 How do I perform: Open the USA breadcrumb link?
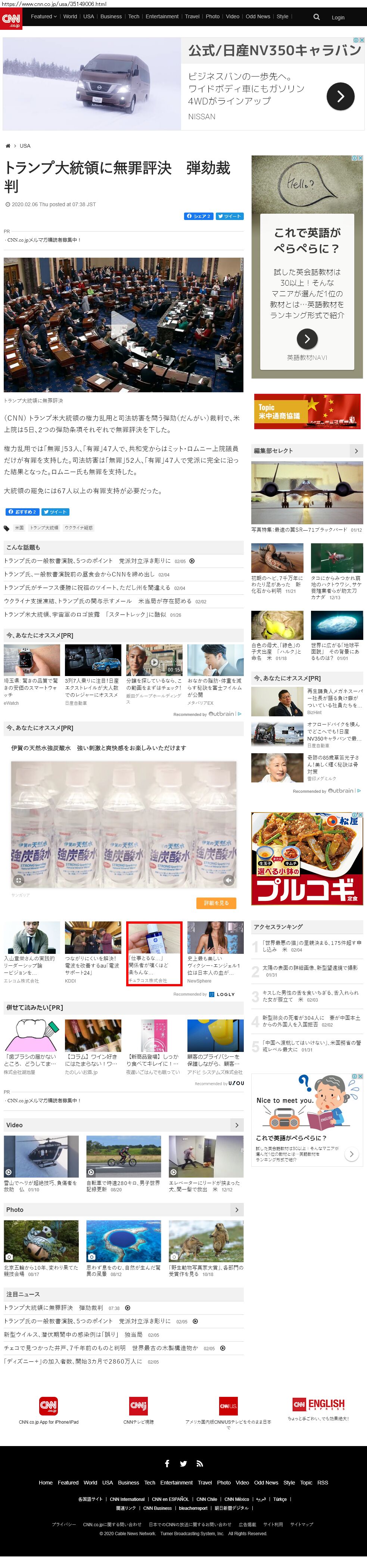click(x=25, y=146)
